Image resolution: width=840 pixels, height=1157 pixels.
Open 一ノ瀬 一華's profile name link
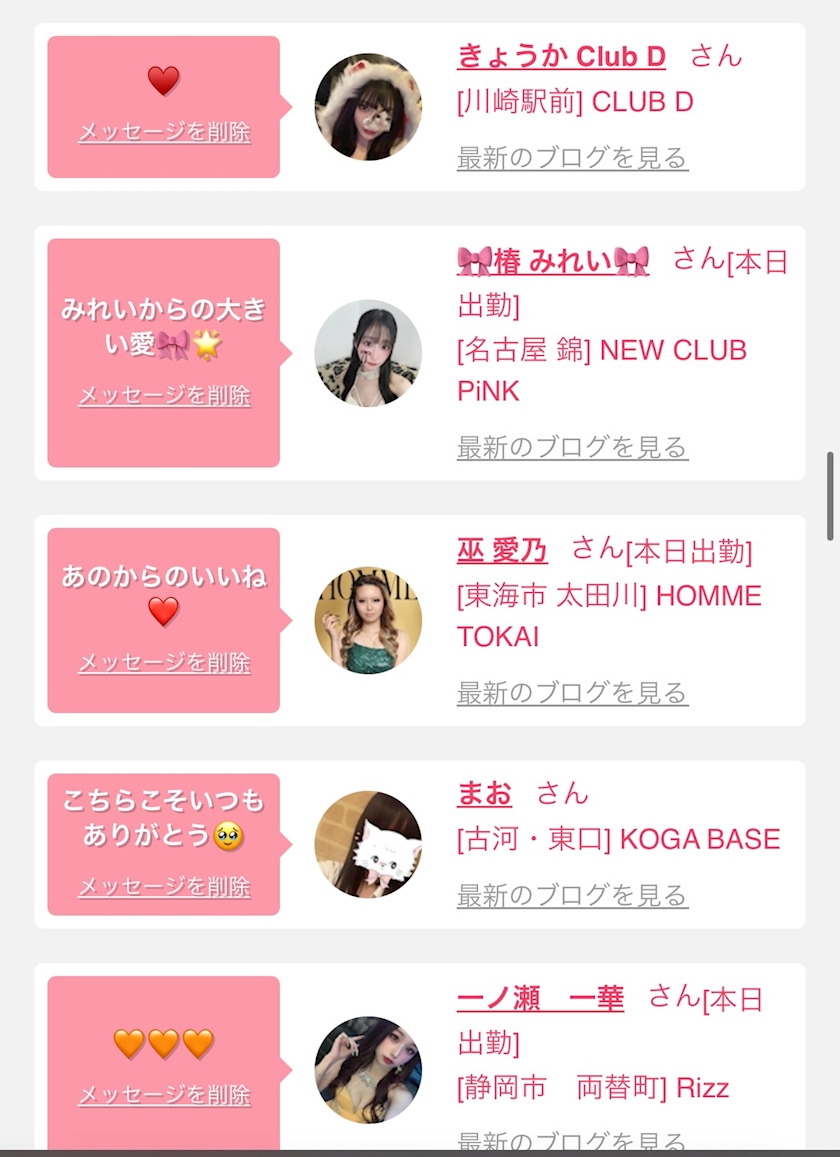540,998
